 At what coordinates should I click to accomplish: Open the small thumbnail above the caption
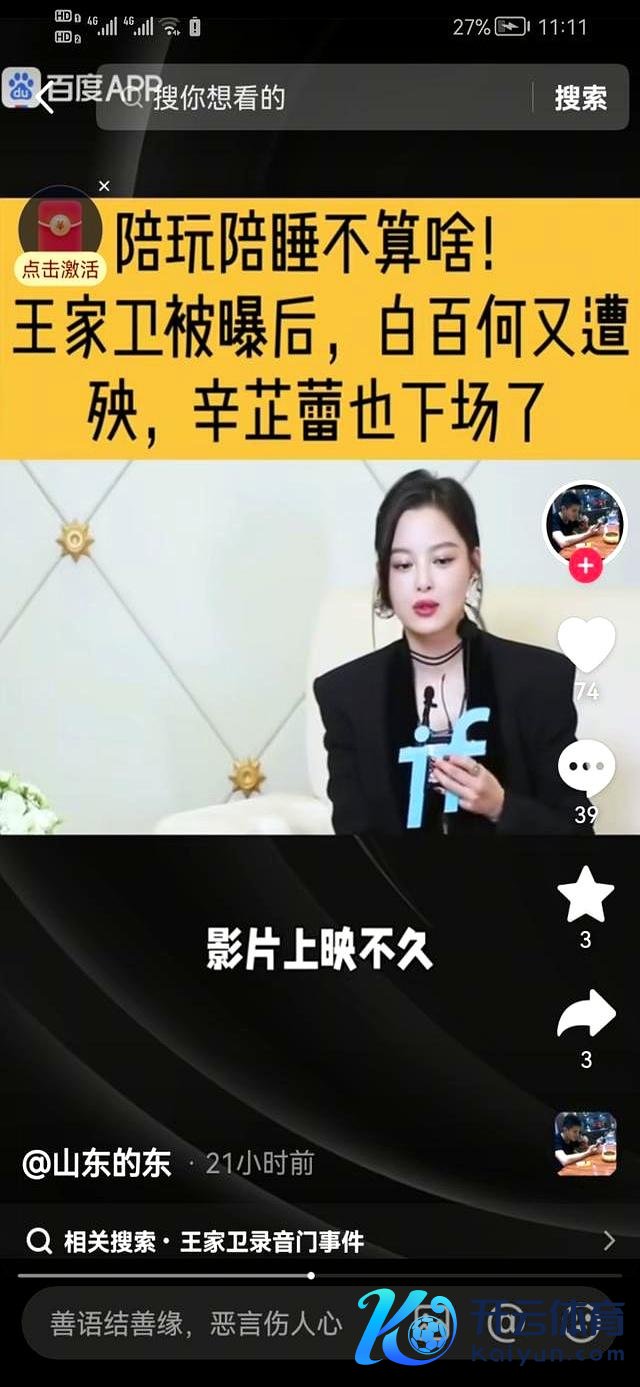[x=586, y=1143]
